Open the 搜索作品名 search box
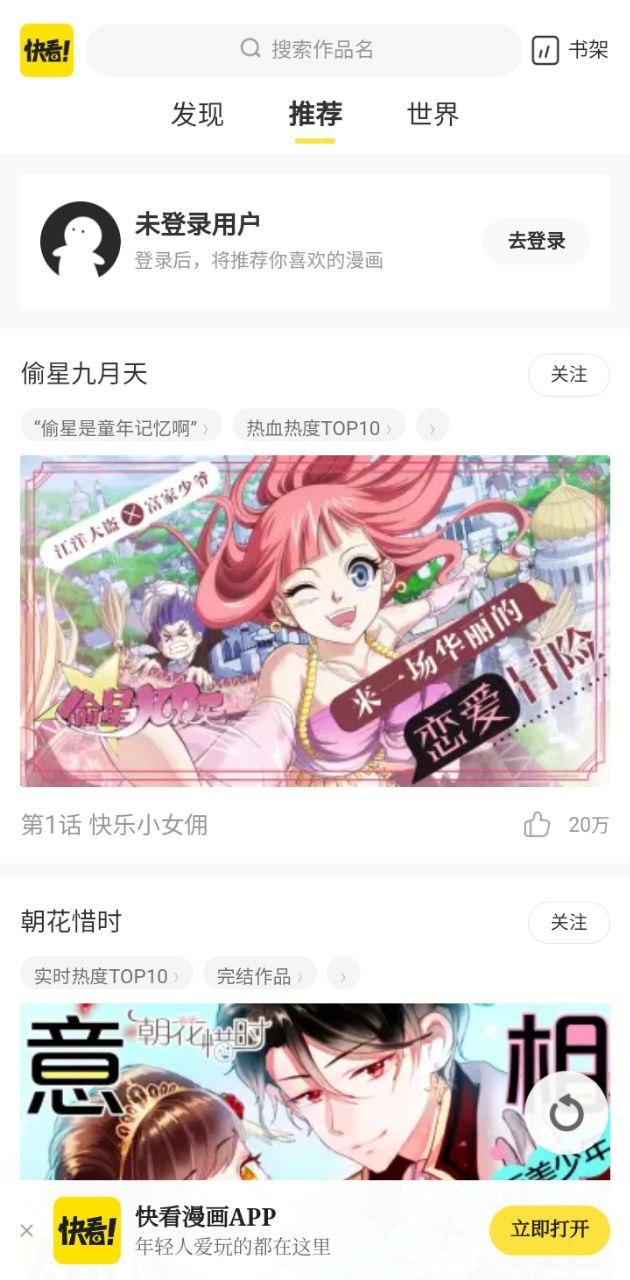Screen dimensions: 630x1280 click(x=305, y=49)
